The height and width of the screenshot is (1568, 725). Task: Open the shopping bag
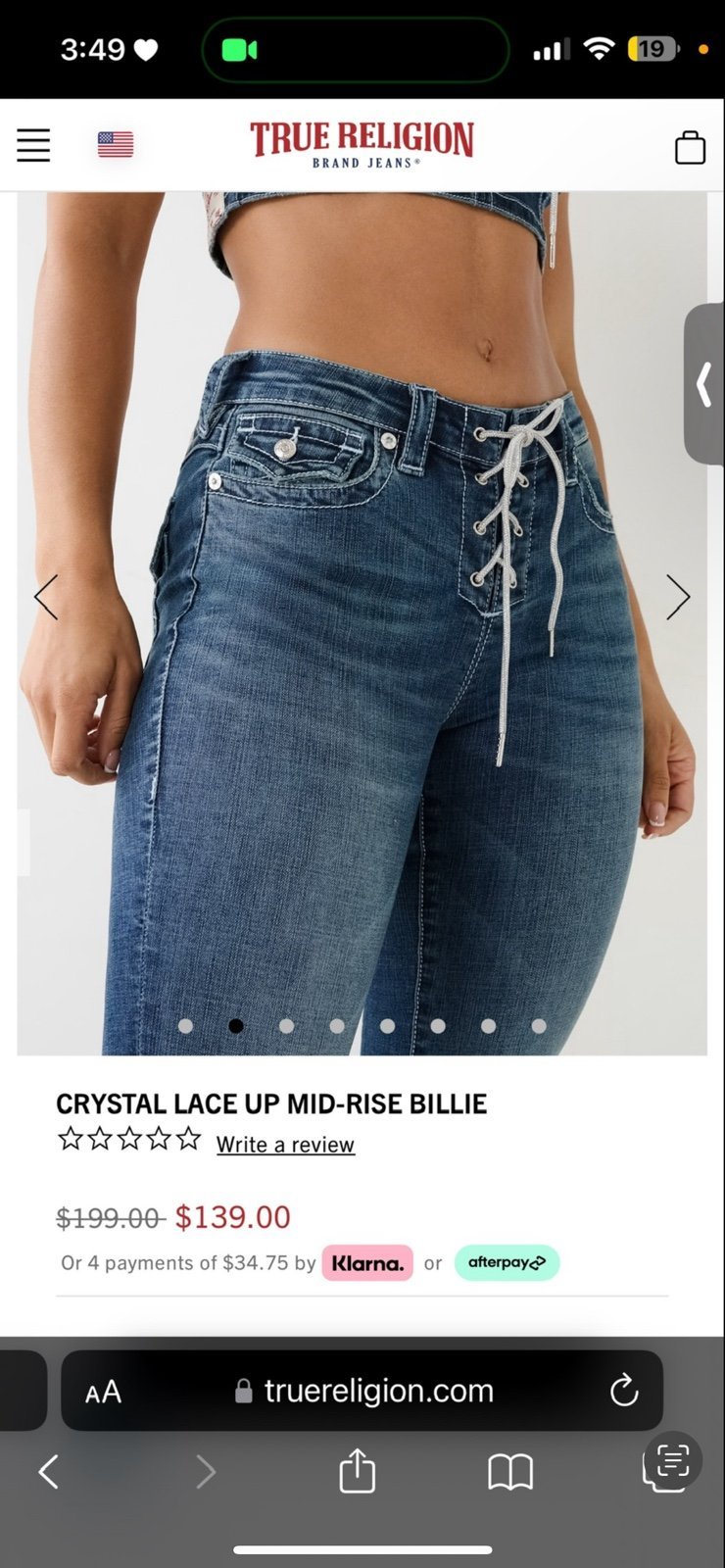point(690,147)
